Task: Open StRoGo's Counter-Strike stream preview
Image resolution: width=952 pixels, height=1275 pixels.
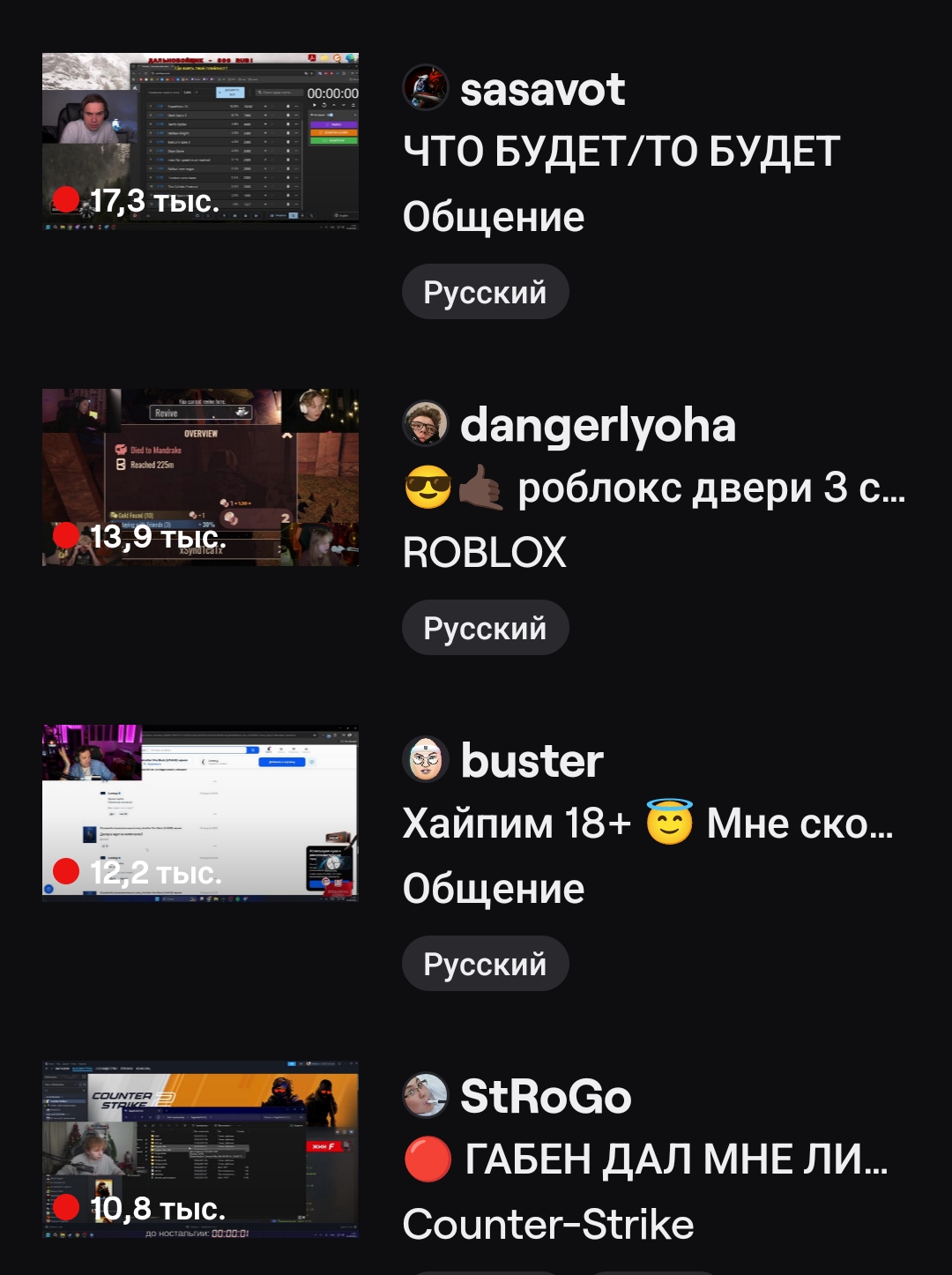Action: point(200,1150)
